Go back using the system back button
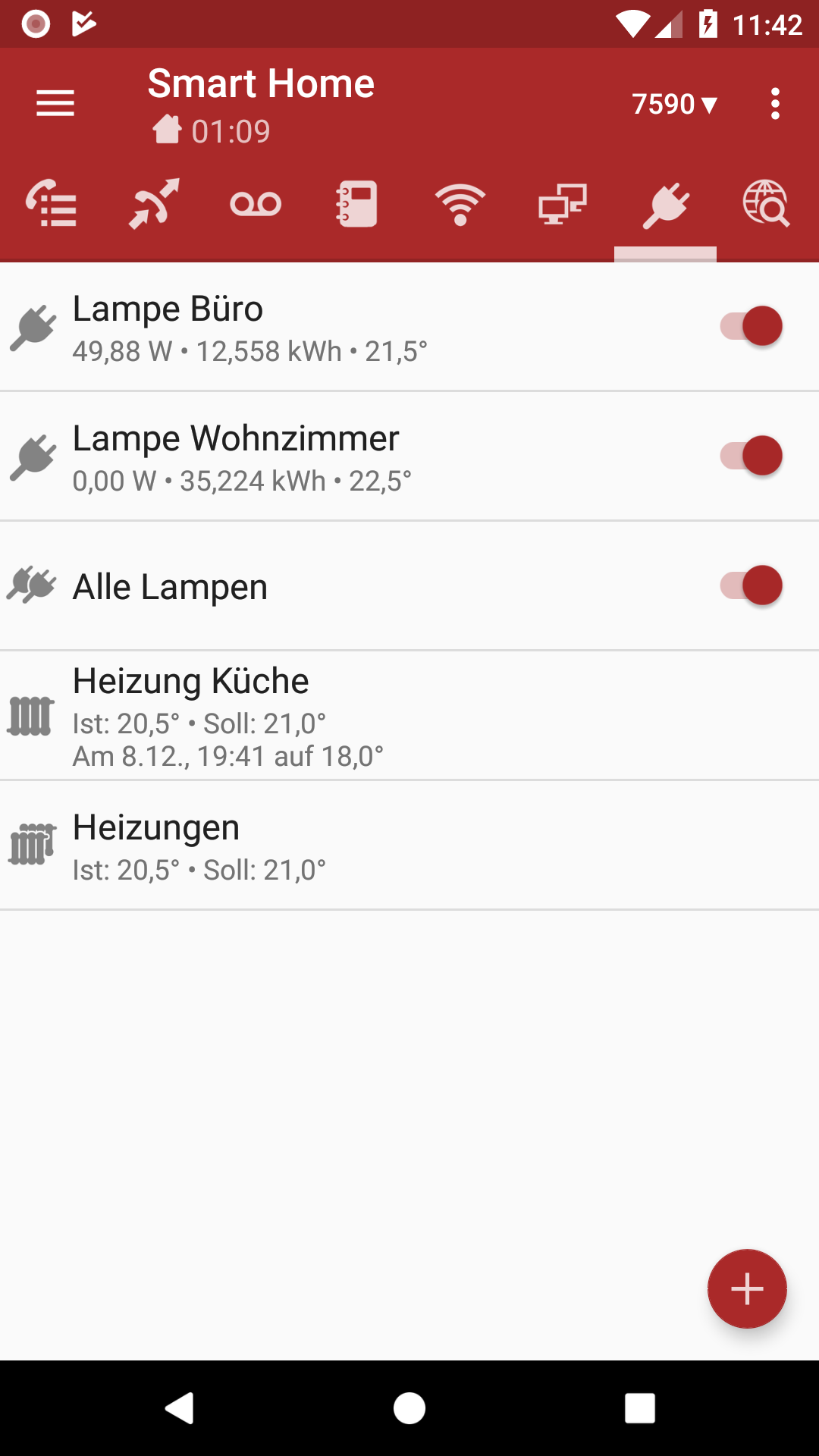The width and height of the screenshot is (819, 1456). click(180, 1408)
